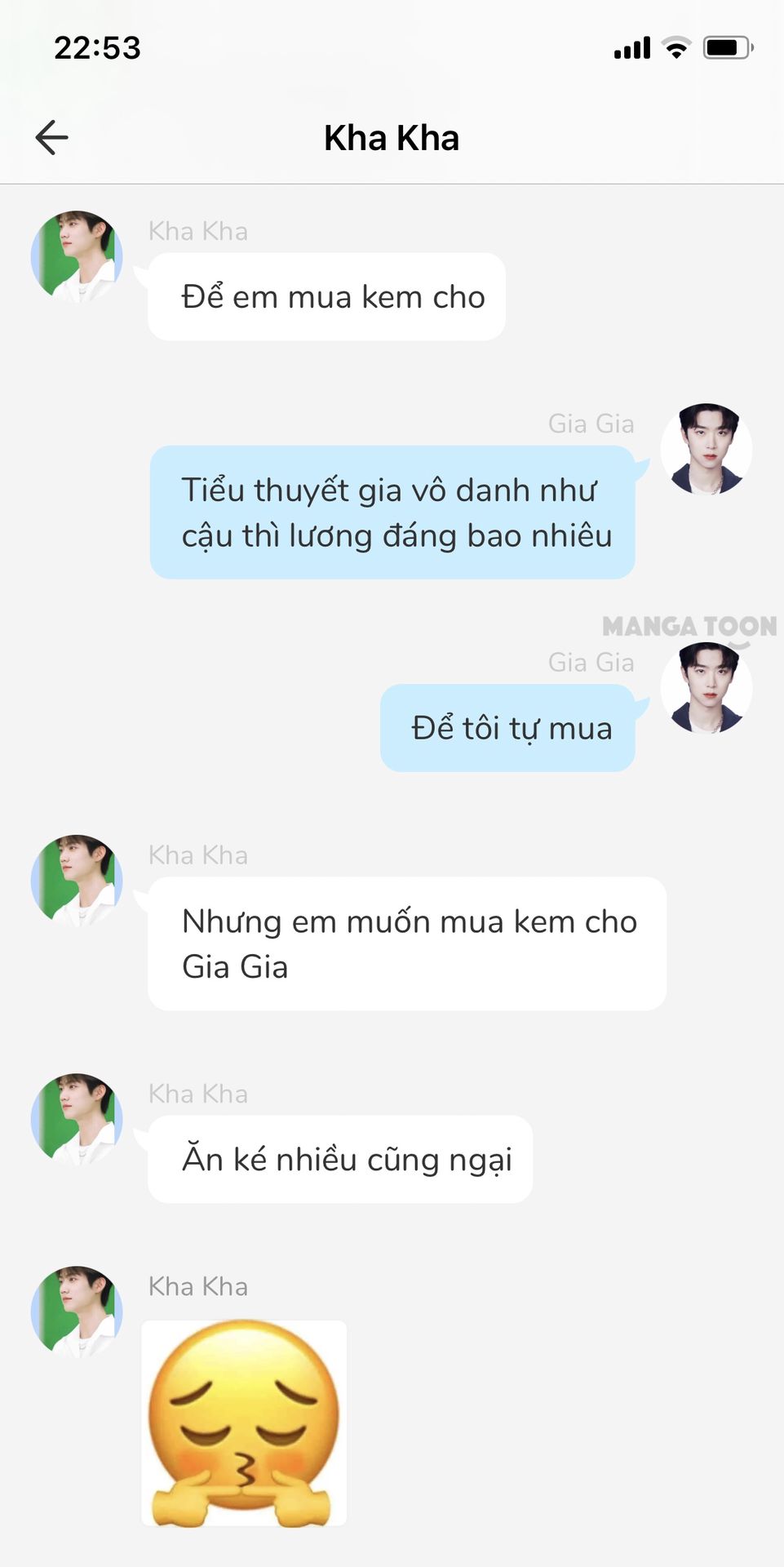Image resolution: width=784 pixels, height=1567 pixels.
Task: Go back from the Kha Kha chat
Action: click(x=52, y=137)
